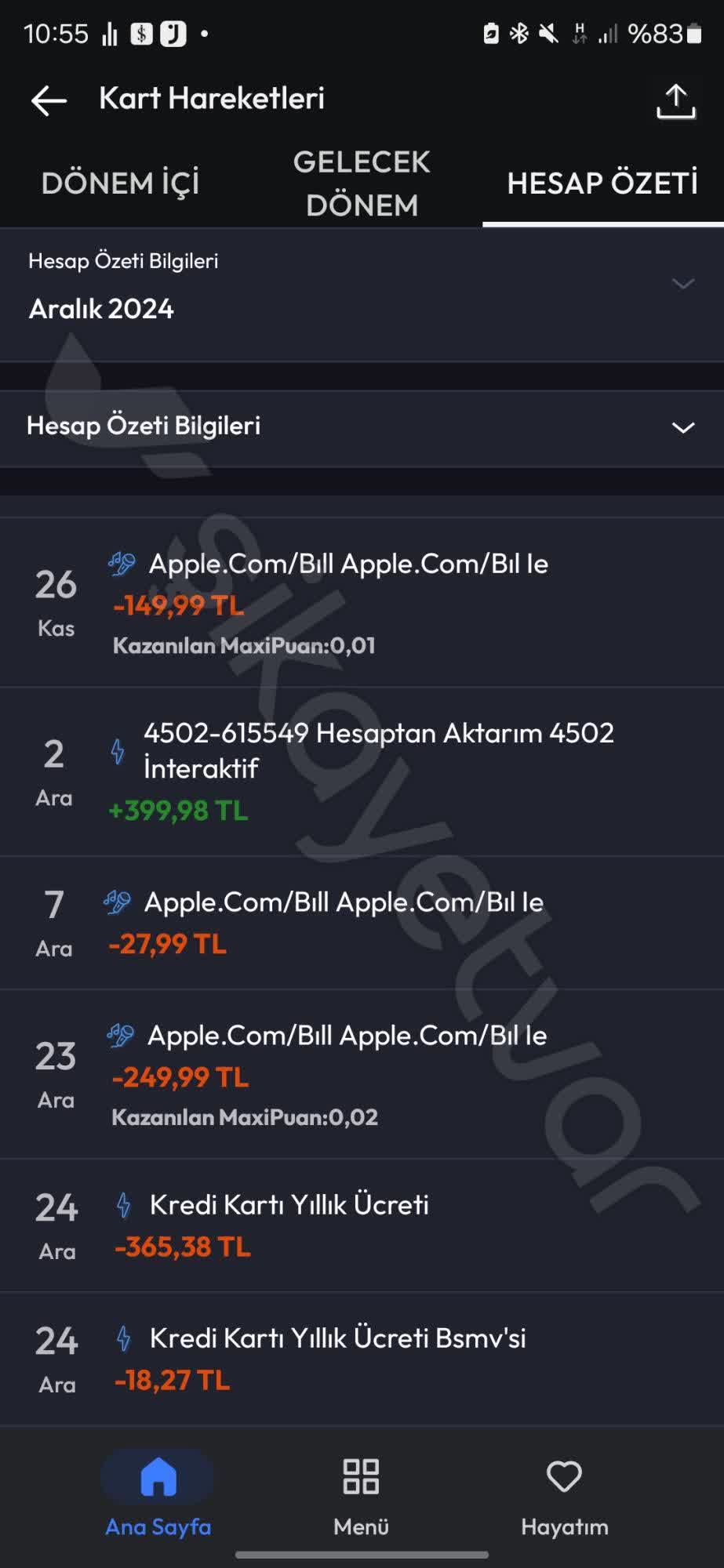Switch to the GELECEK DÖNEM tab

362,183
